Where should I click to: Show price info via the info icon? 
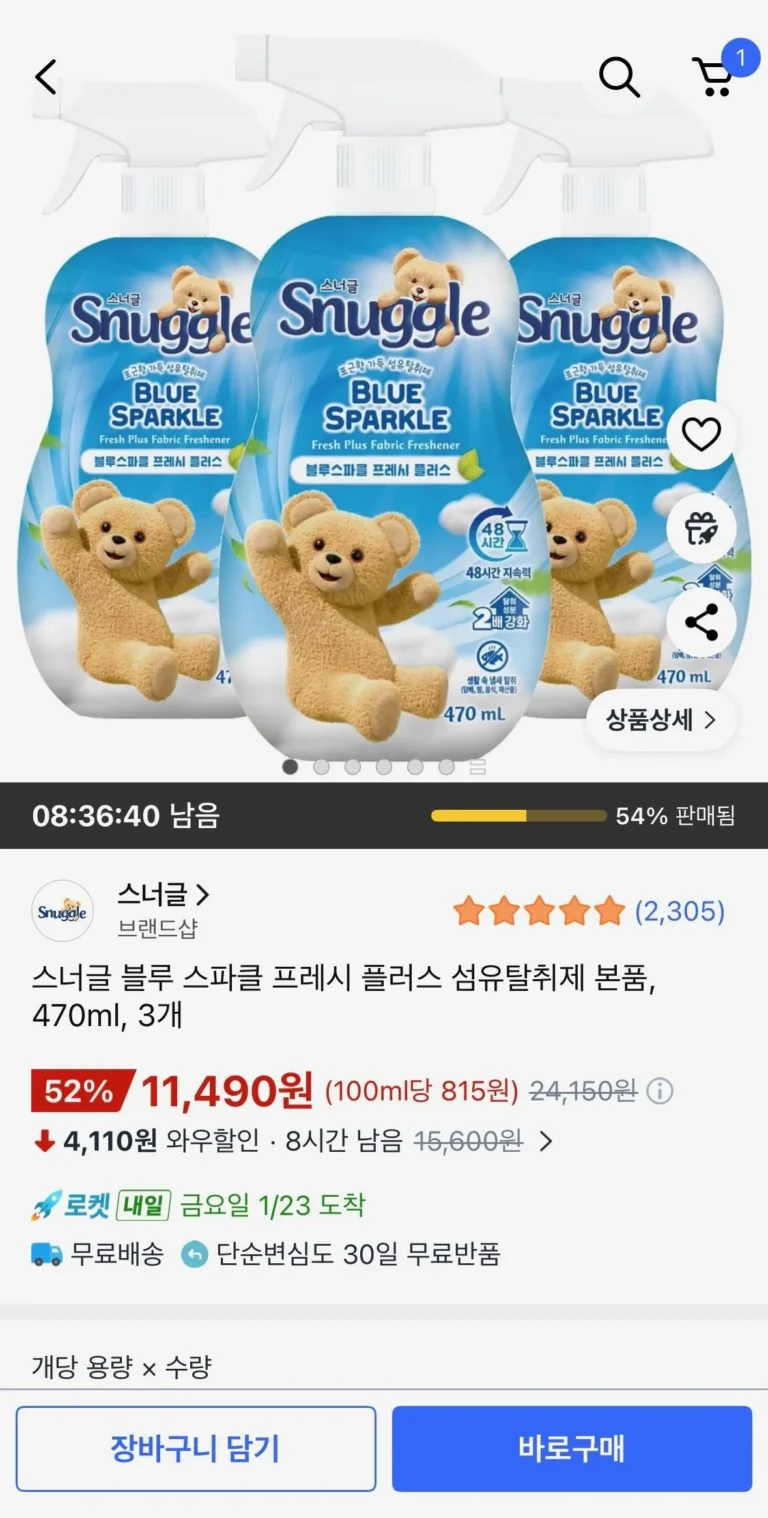659,1091
